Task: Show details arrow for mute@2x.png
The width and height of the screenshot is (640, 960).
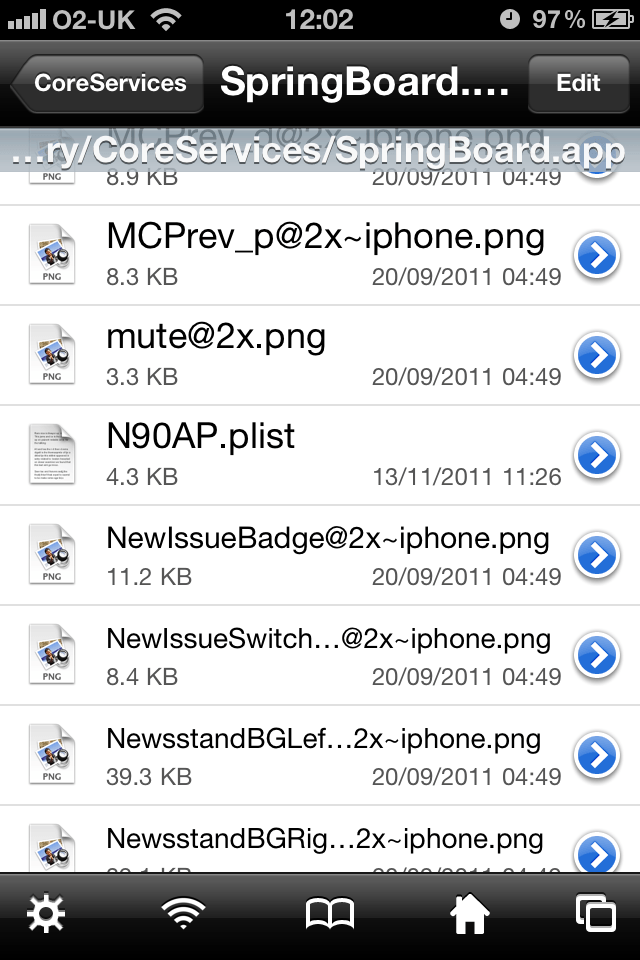Action: pyautogui.click(x=596, y=356)
